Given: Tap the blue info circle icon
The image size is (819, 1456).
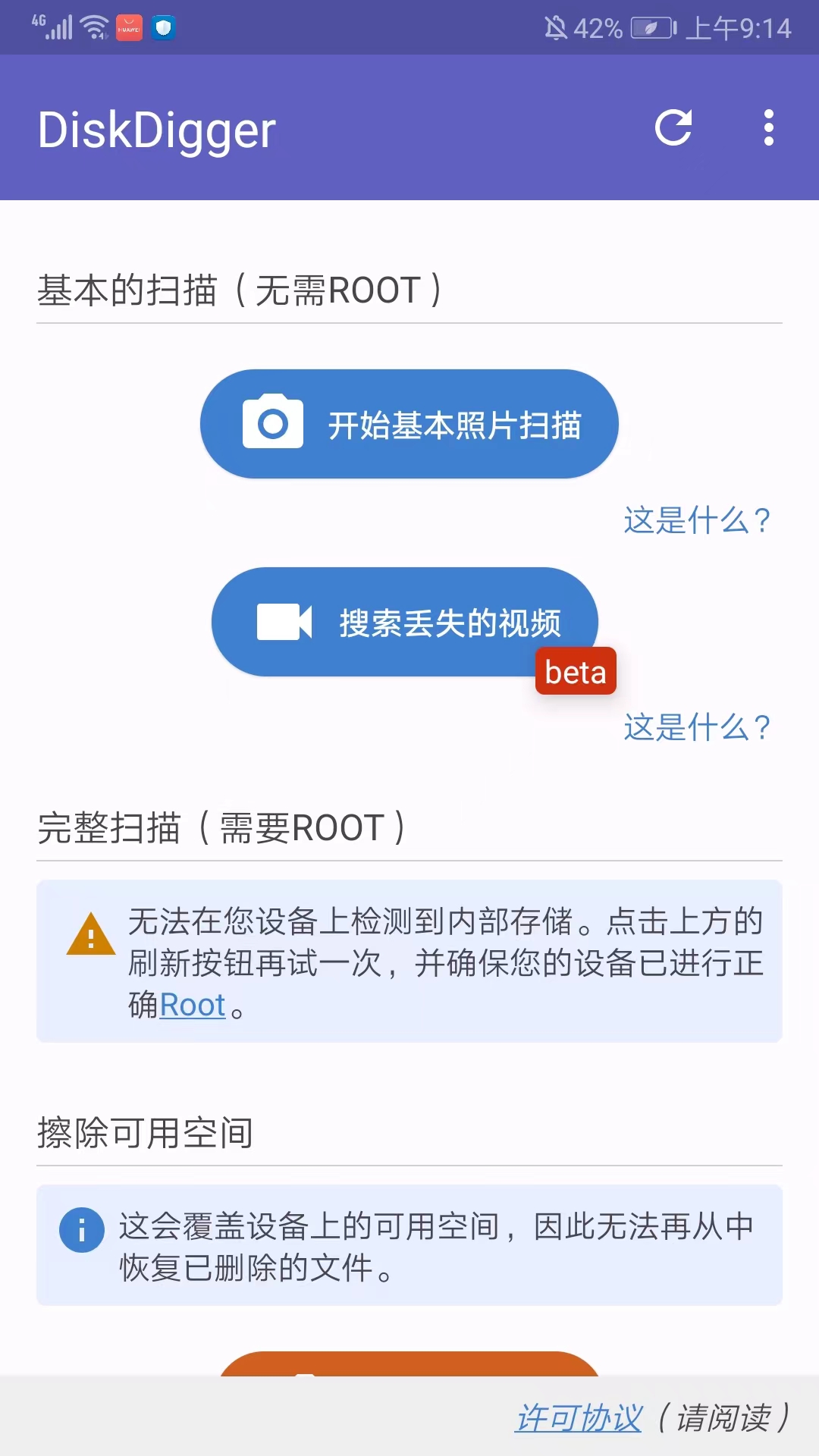Looking at the screenshot, I should pos(82,1228).
